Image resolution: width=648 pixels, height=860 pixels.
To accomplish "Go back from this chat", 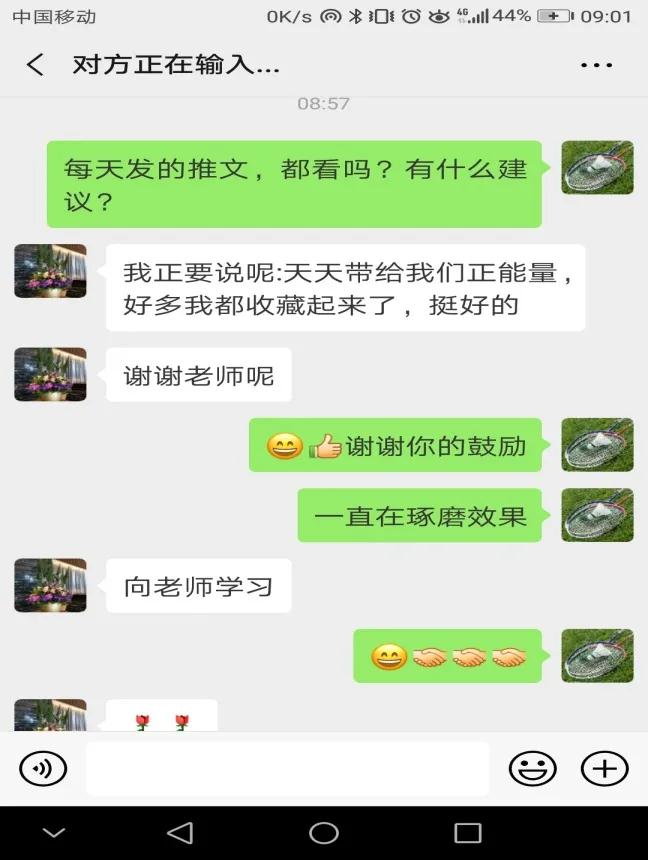I will [35, 66].
